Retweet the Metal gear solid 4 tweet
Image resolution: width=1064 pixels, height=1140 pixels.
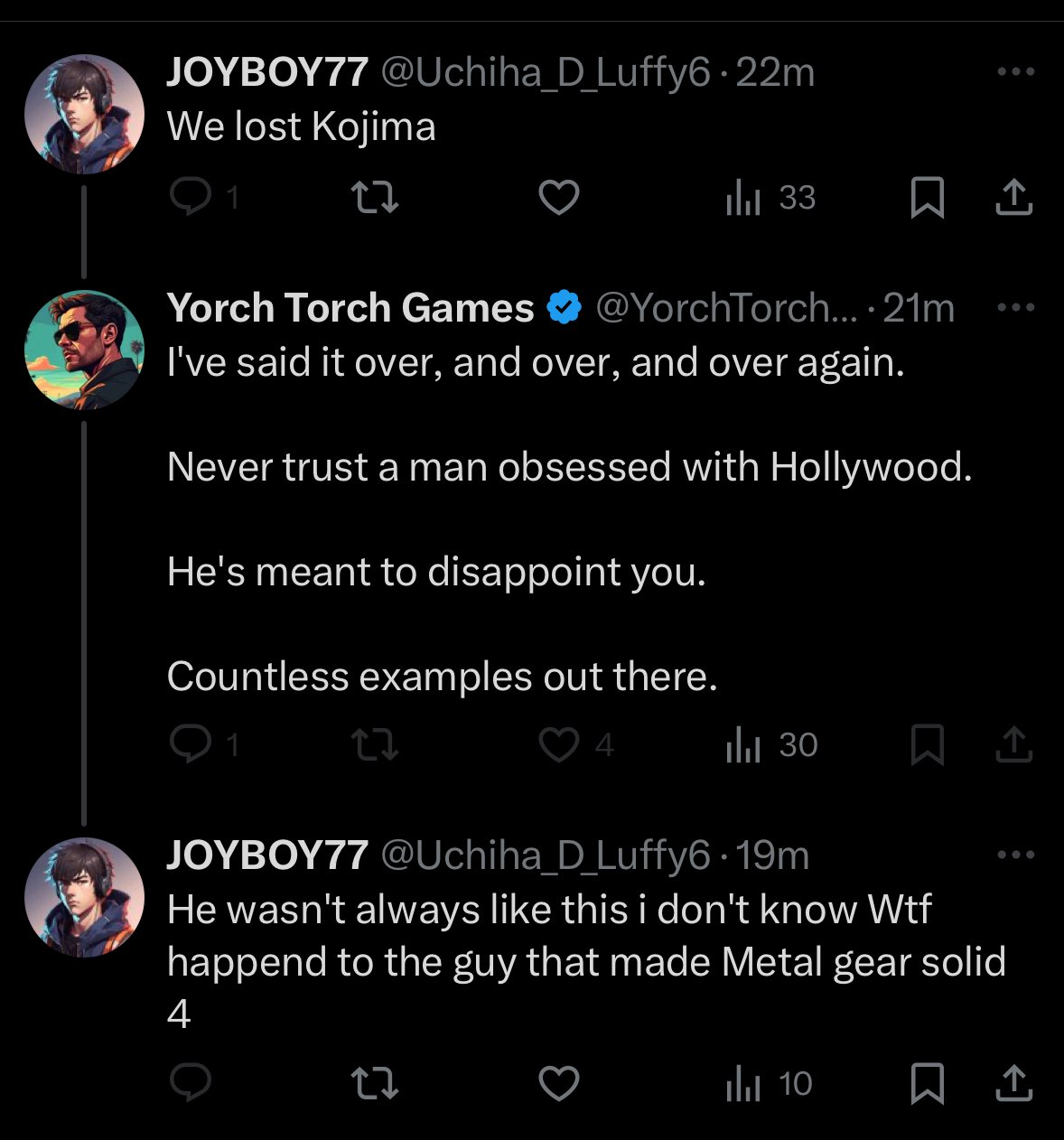pyautogui.click(x=374, y=1082)
